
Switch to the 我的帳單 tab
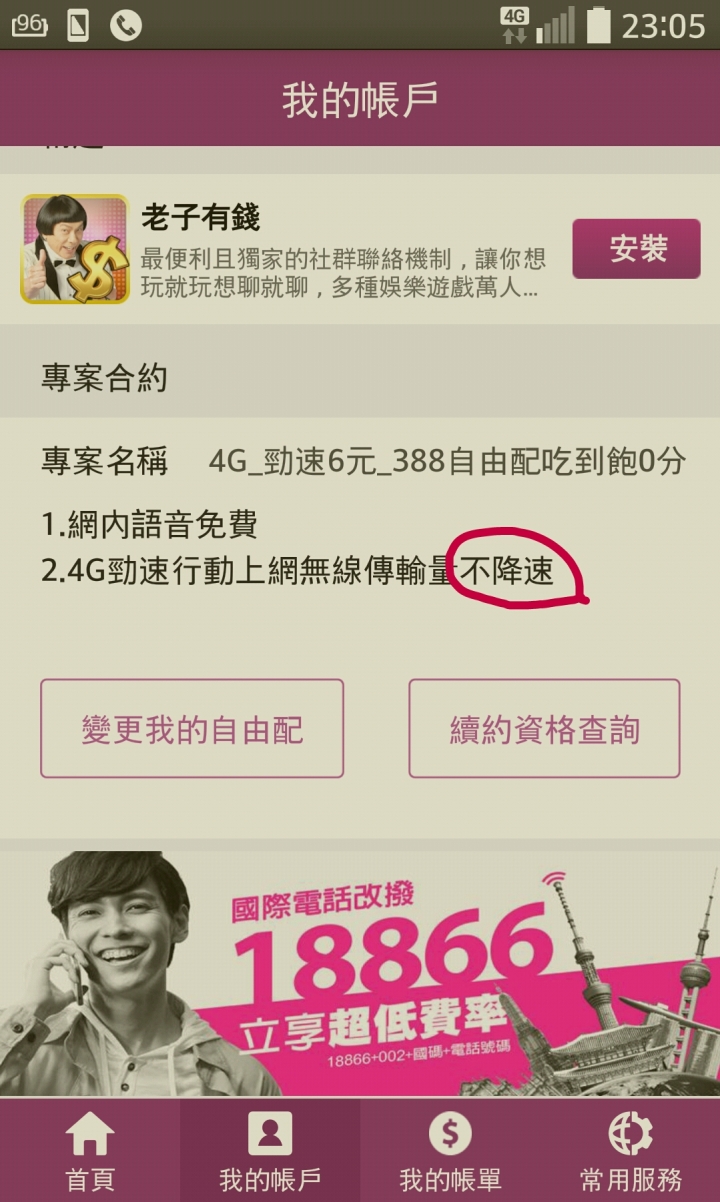pyautogui.click(x=450, y=1152)
